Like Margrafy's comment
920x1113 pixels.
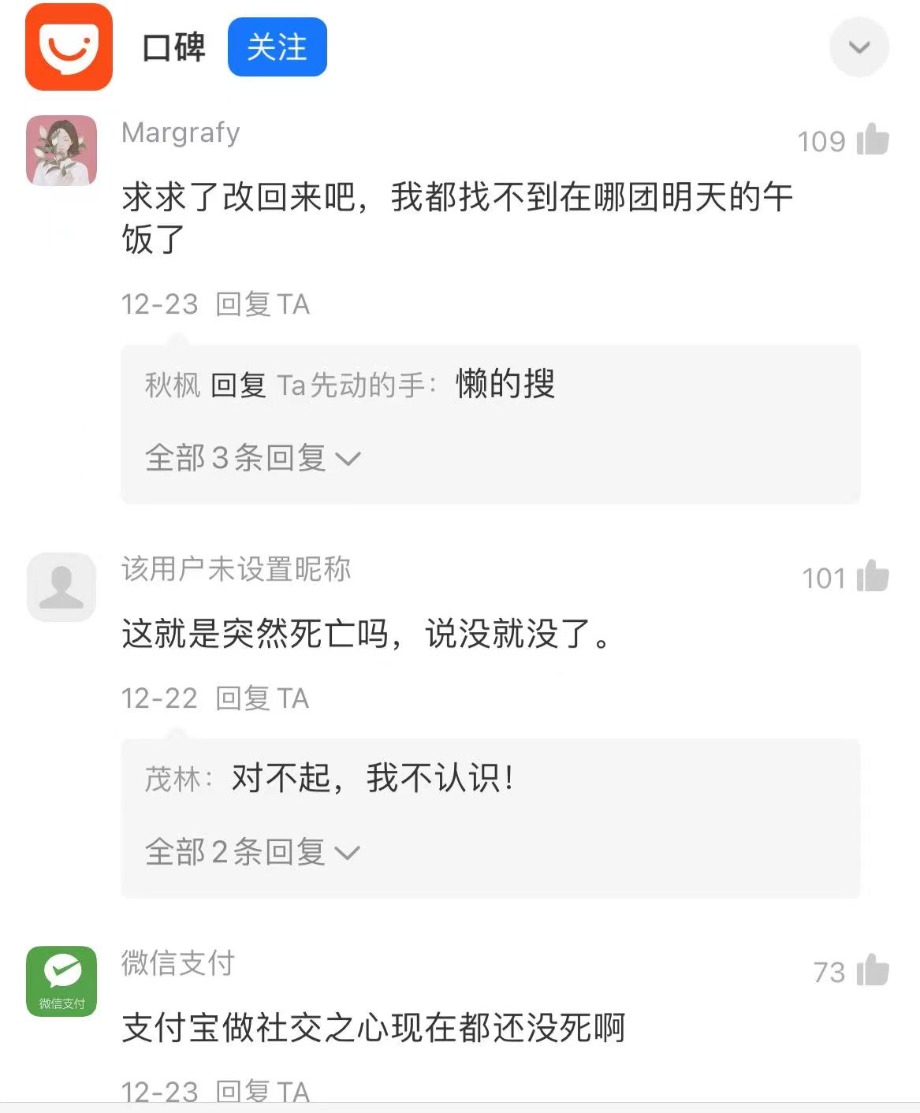(x=873, y=141)
